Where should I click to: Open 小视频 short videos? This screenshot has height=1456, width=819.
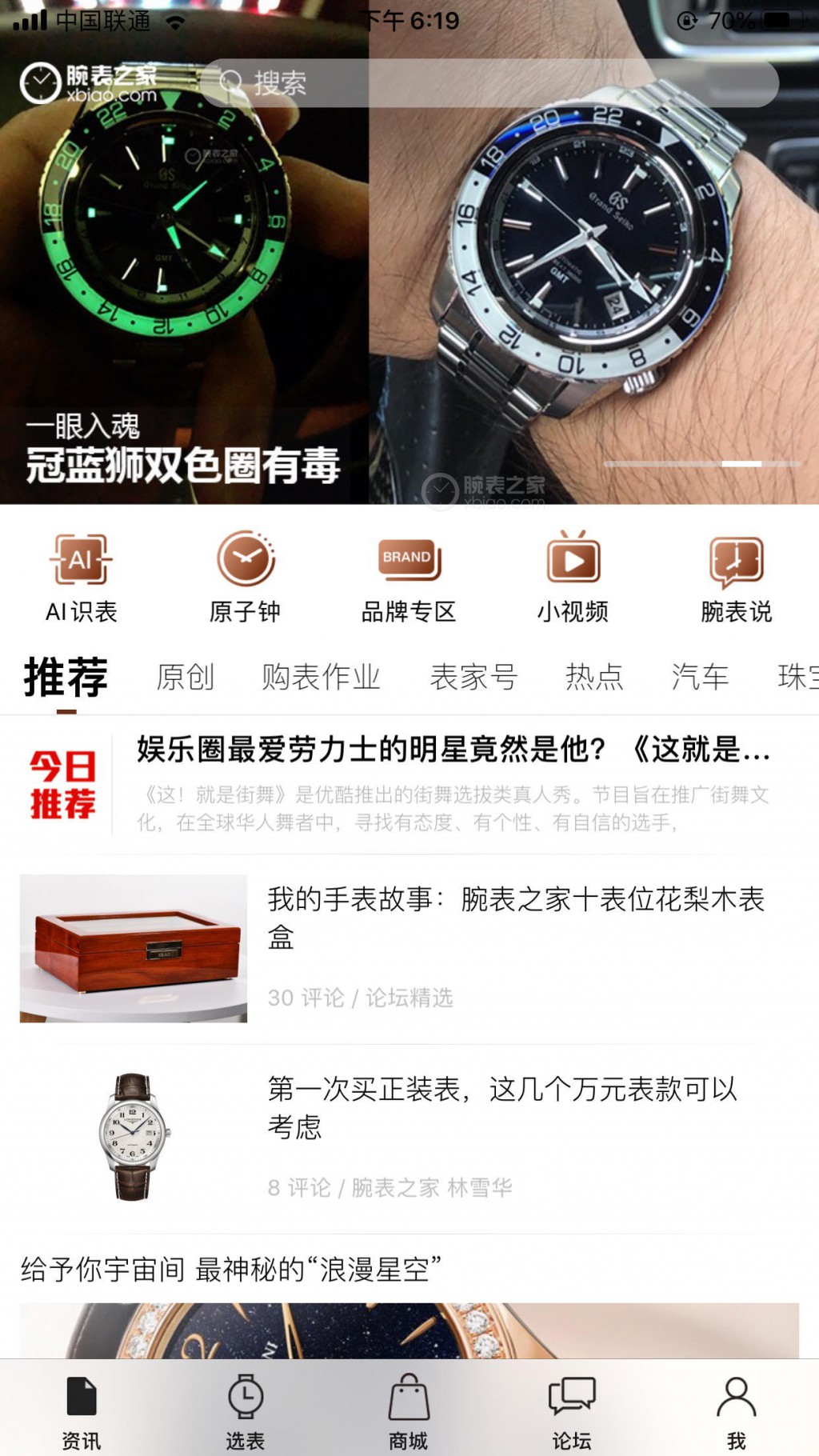point(573,578)
